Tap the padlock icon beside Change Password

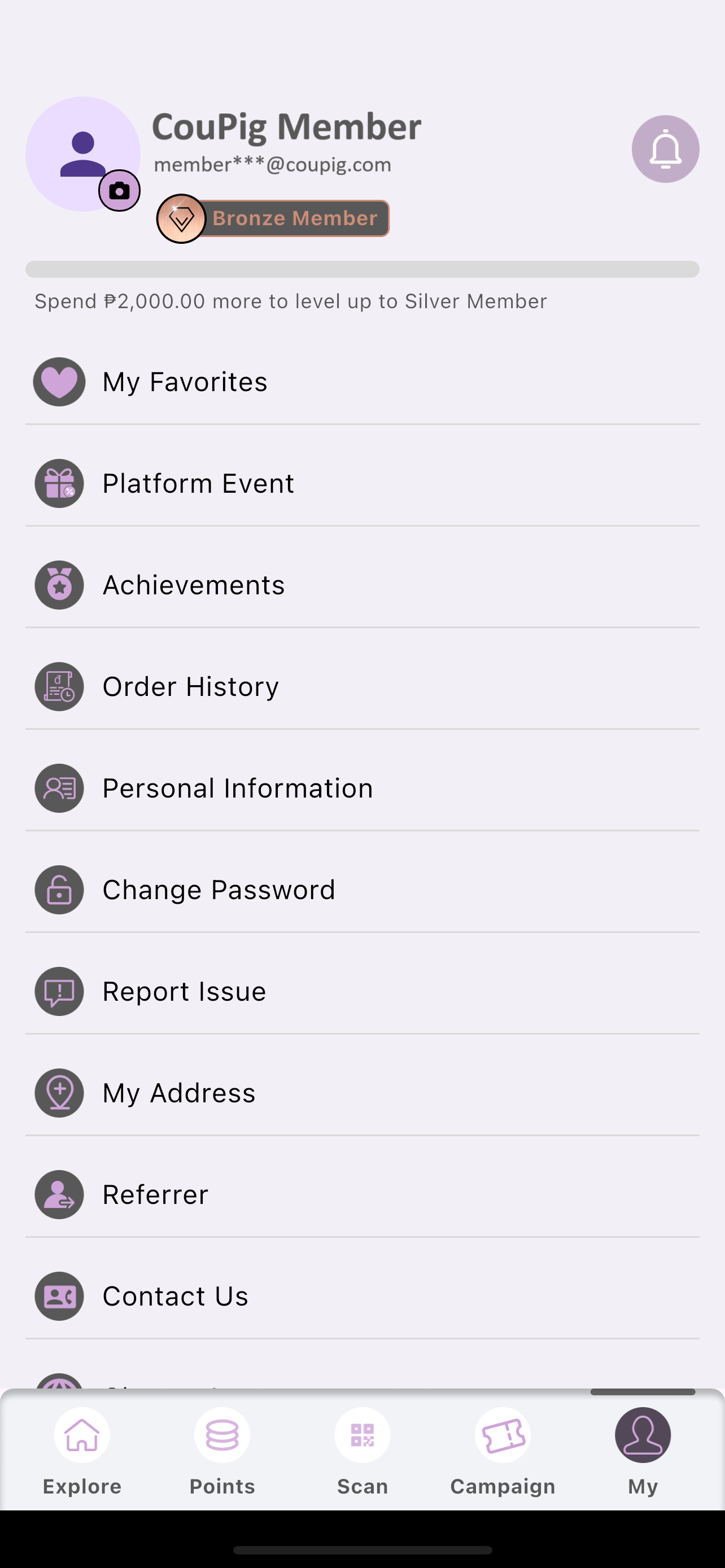[x=59, y=890]
